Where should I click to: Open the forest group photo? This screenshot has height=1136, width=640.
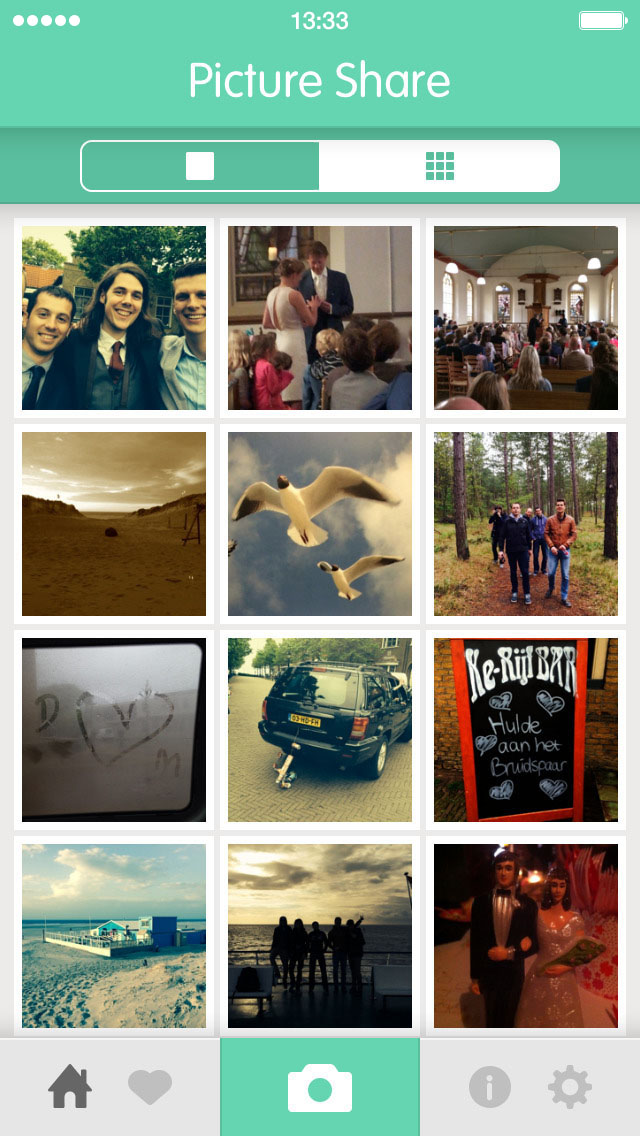[x=525, y=524]
